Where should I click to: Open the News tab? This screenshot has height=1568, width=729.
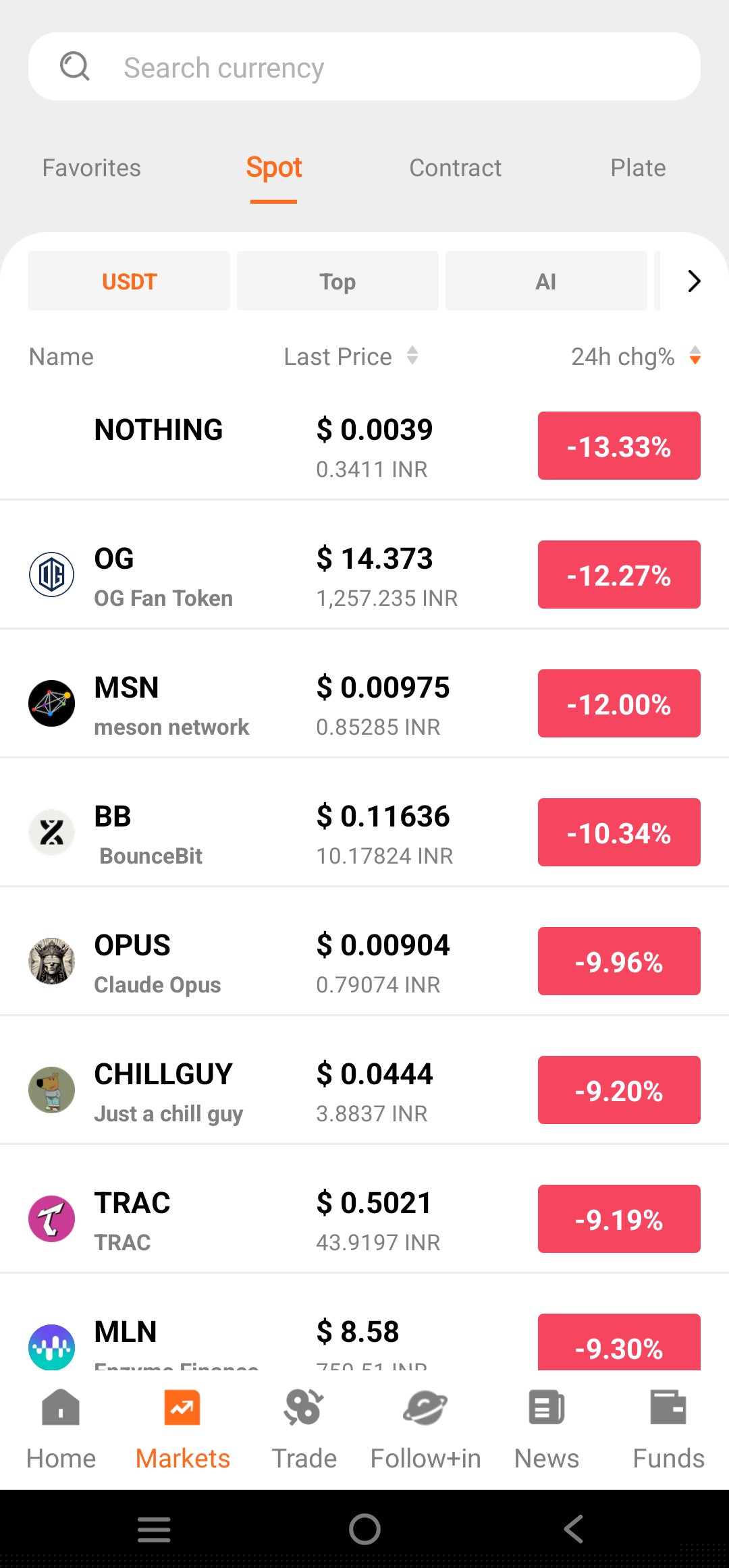[547, 1429]
